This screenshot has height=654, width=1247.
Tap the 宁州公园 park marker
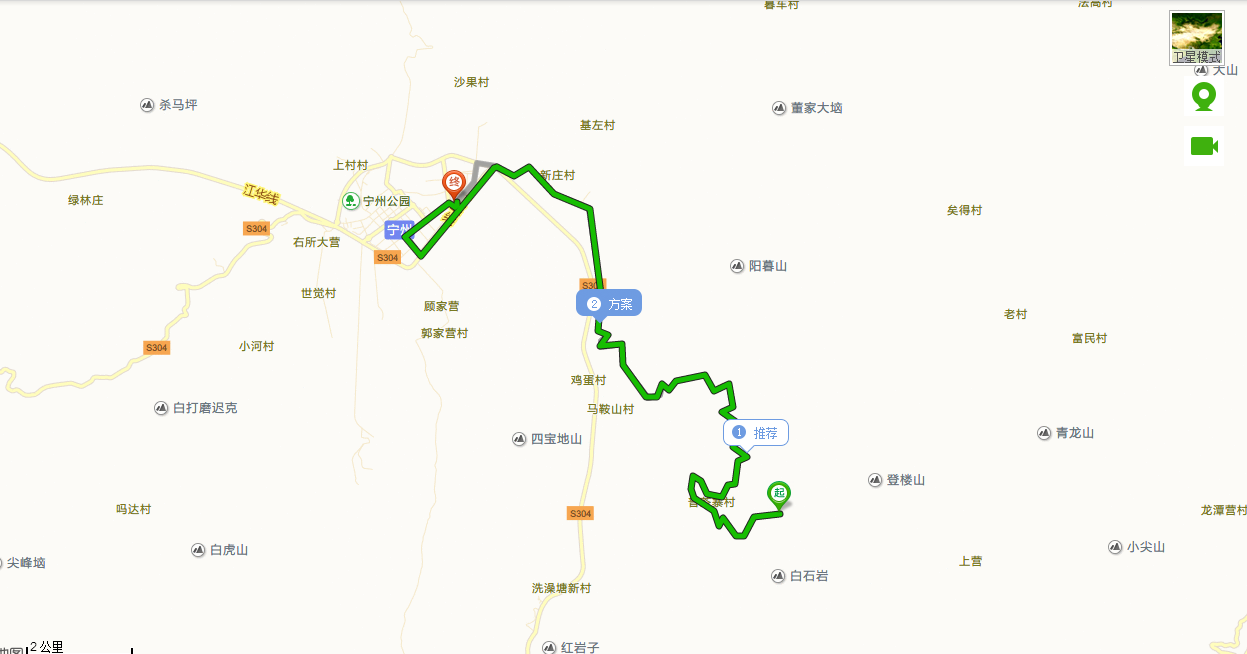351,201
